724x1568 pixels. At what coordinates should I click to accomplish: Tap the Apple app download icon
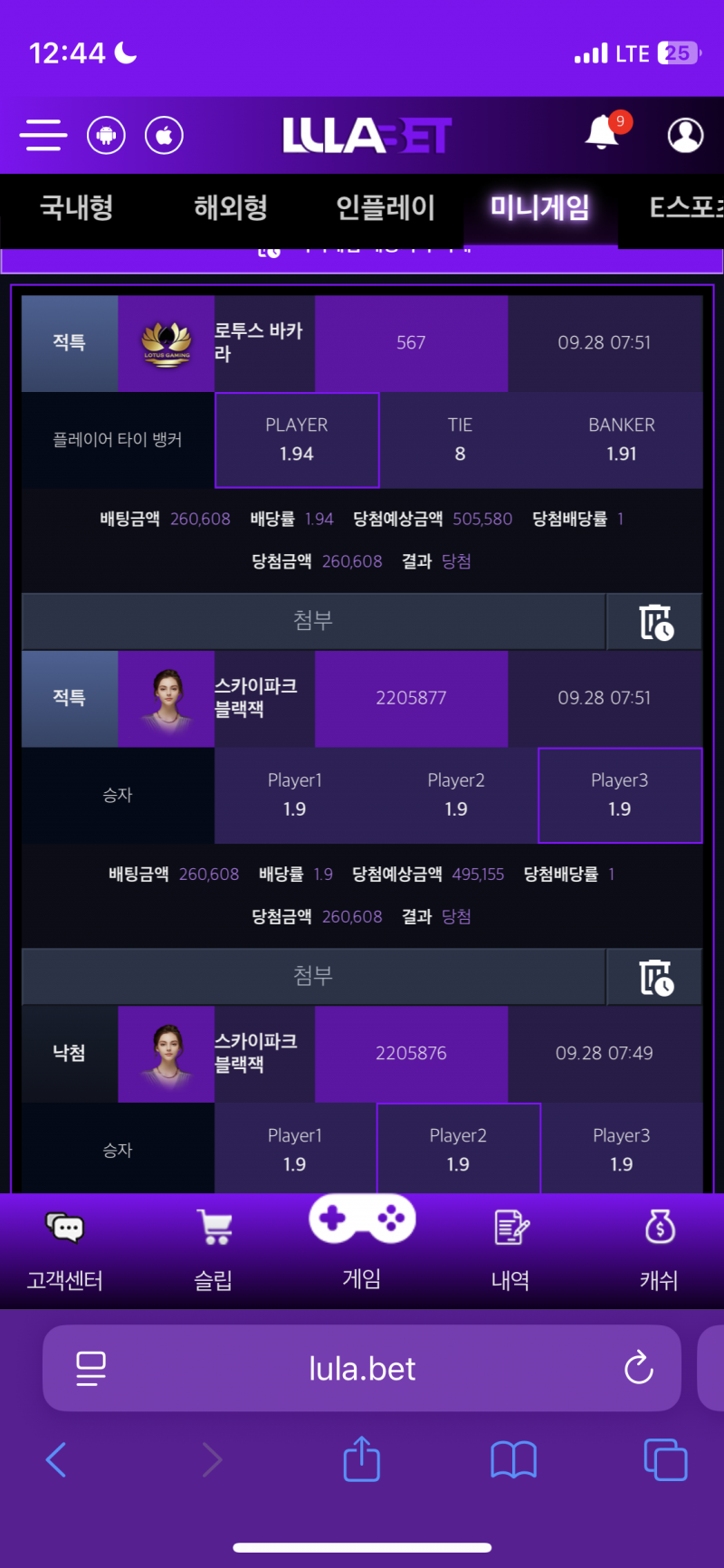(164, 136)
